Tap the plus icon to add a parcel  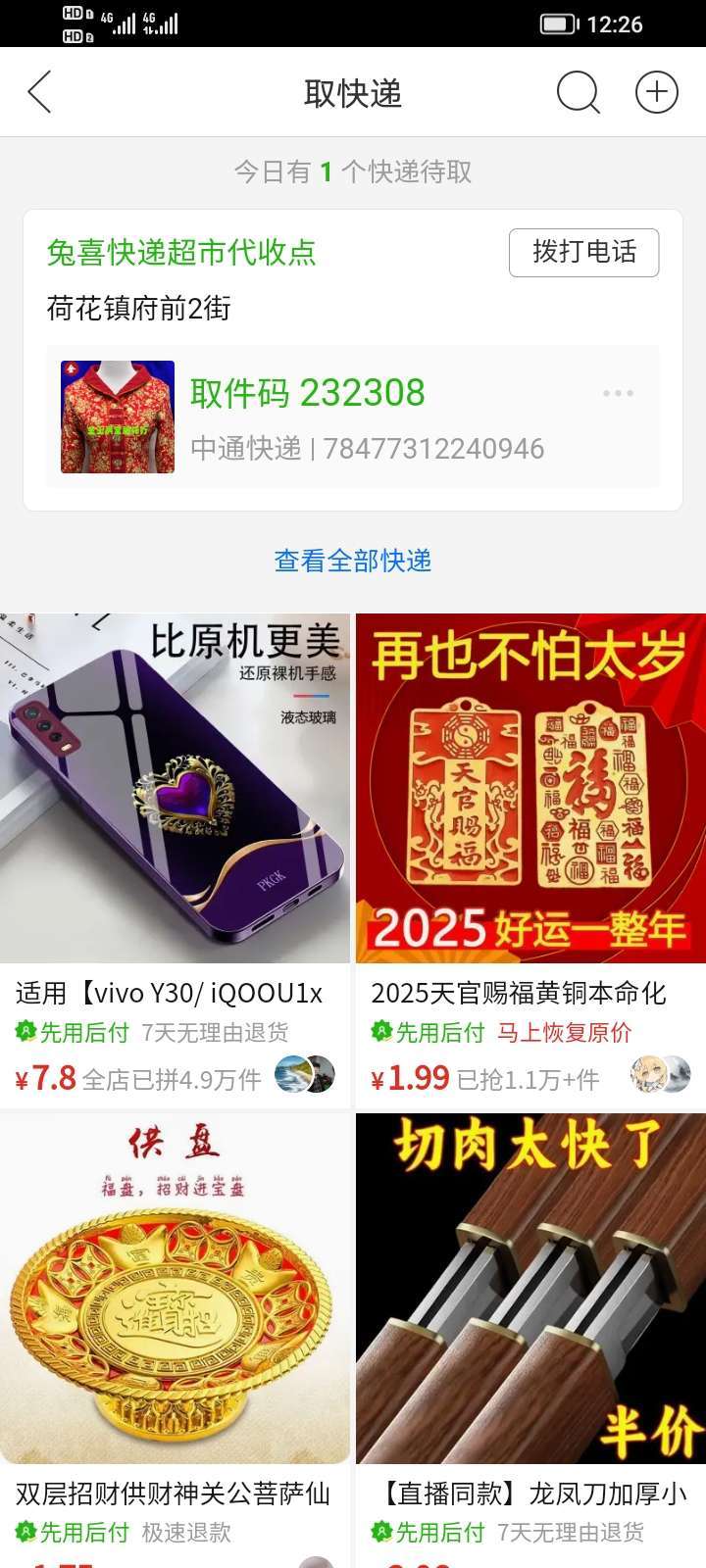pyautogui.click(x=656, y=93)
